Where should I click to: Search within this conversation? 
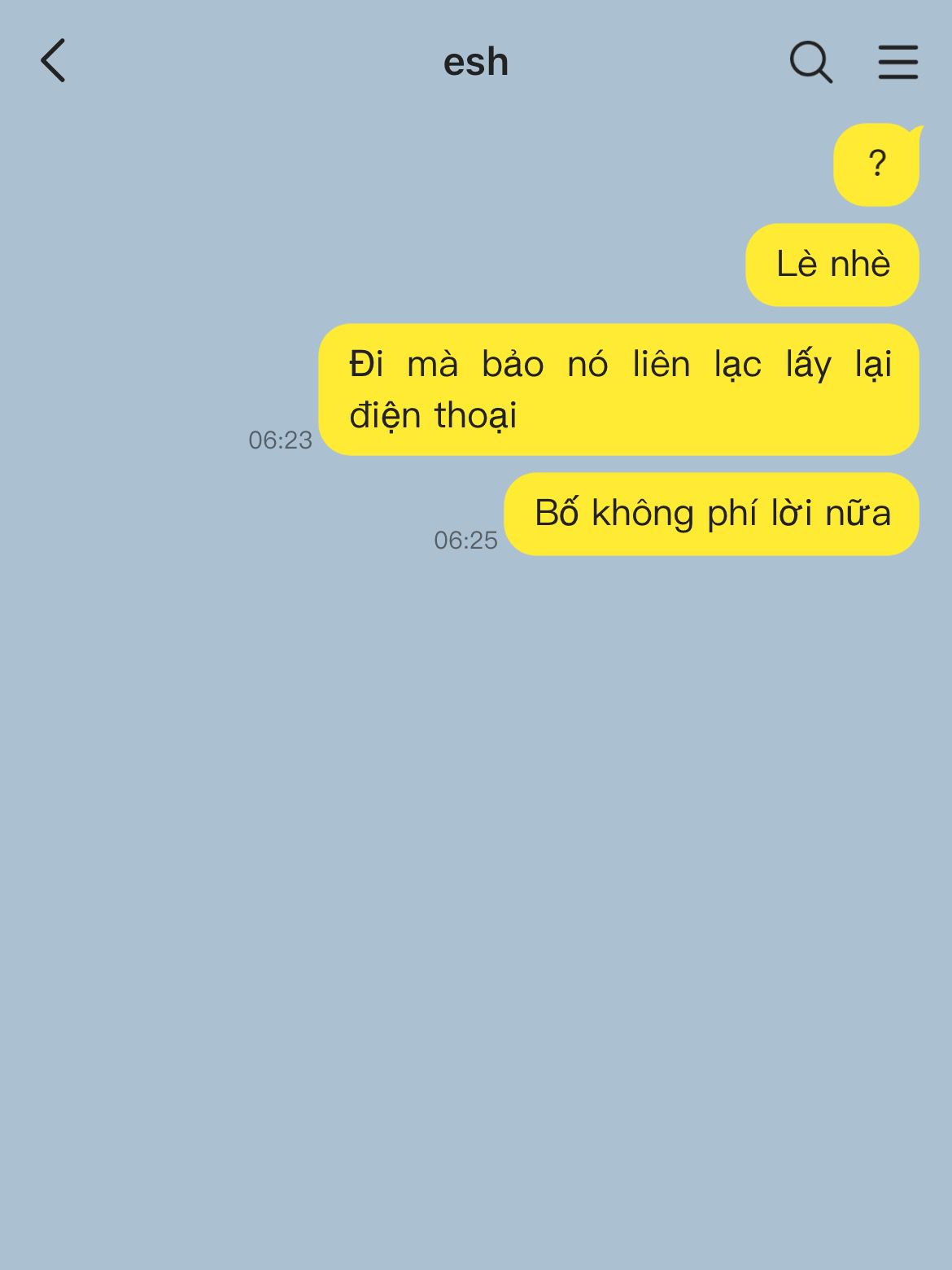tap(810, 62)
